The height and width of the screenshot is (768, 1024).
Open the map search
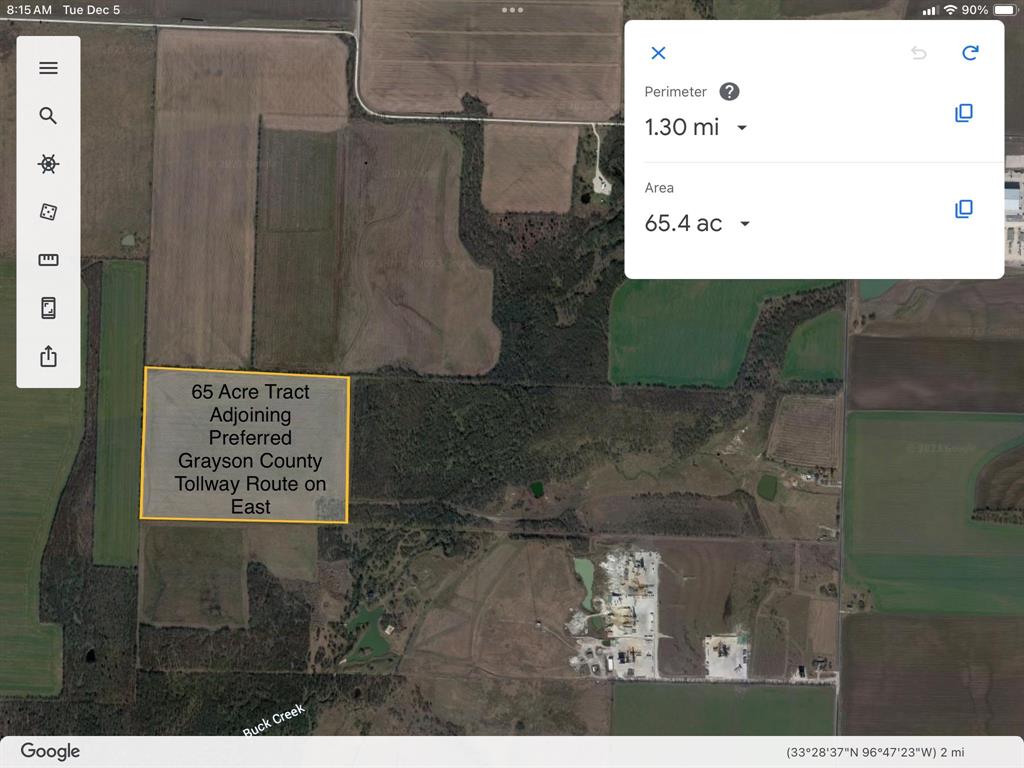point(48,116)
